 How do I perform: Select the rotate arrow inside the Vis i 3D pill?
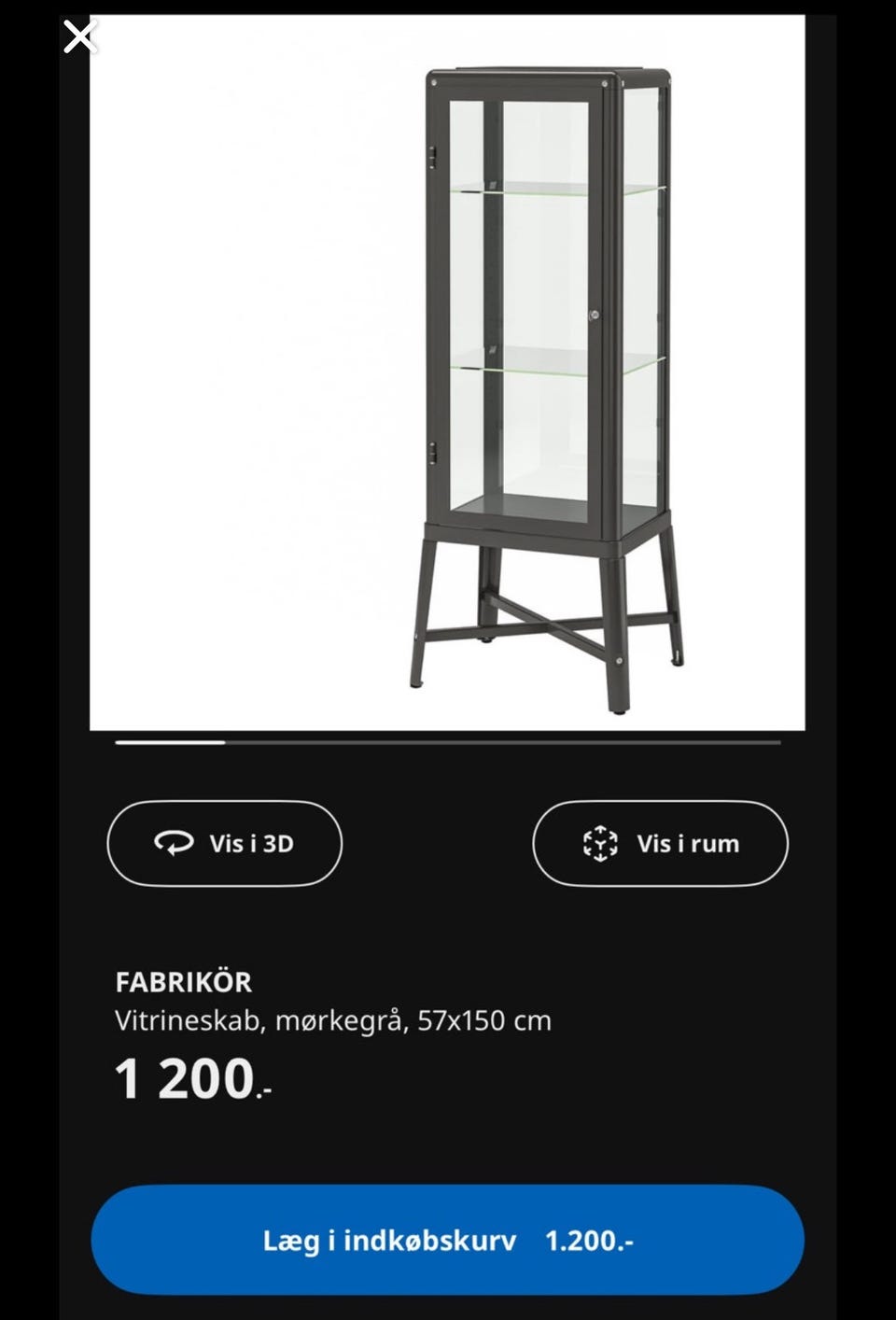[174, 843]
